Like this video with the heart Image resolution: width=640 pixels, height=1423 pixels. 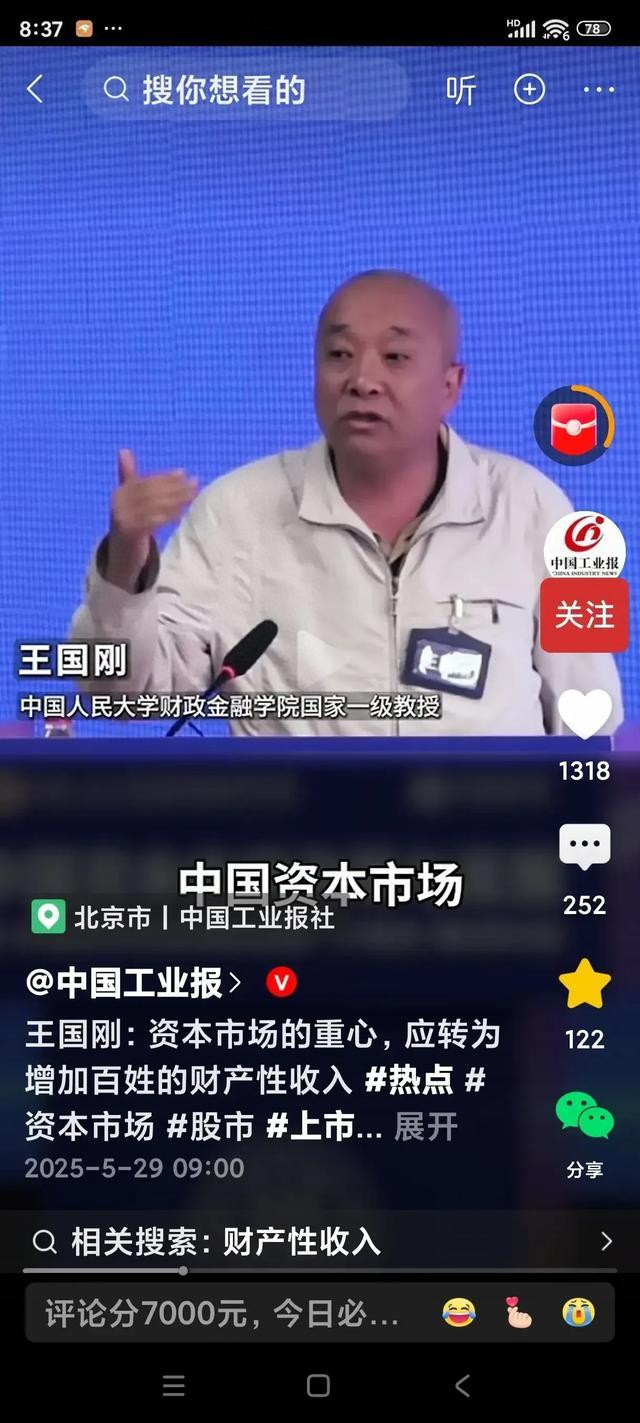(x=585, y=714)
